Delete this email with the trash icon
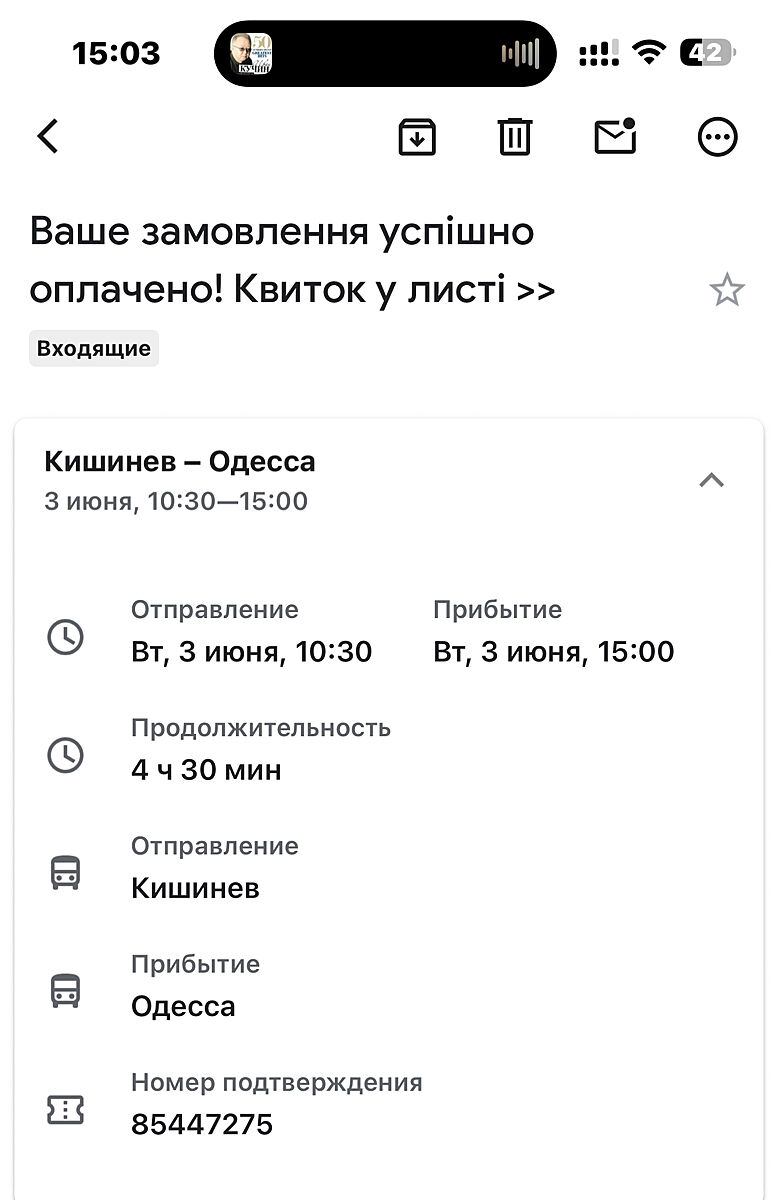Viewport: 778px width, 1200px height. pyautogui.click(x=515, y=136)
